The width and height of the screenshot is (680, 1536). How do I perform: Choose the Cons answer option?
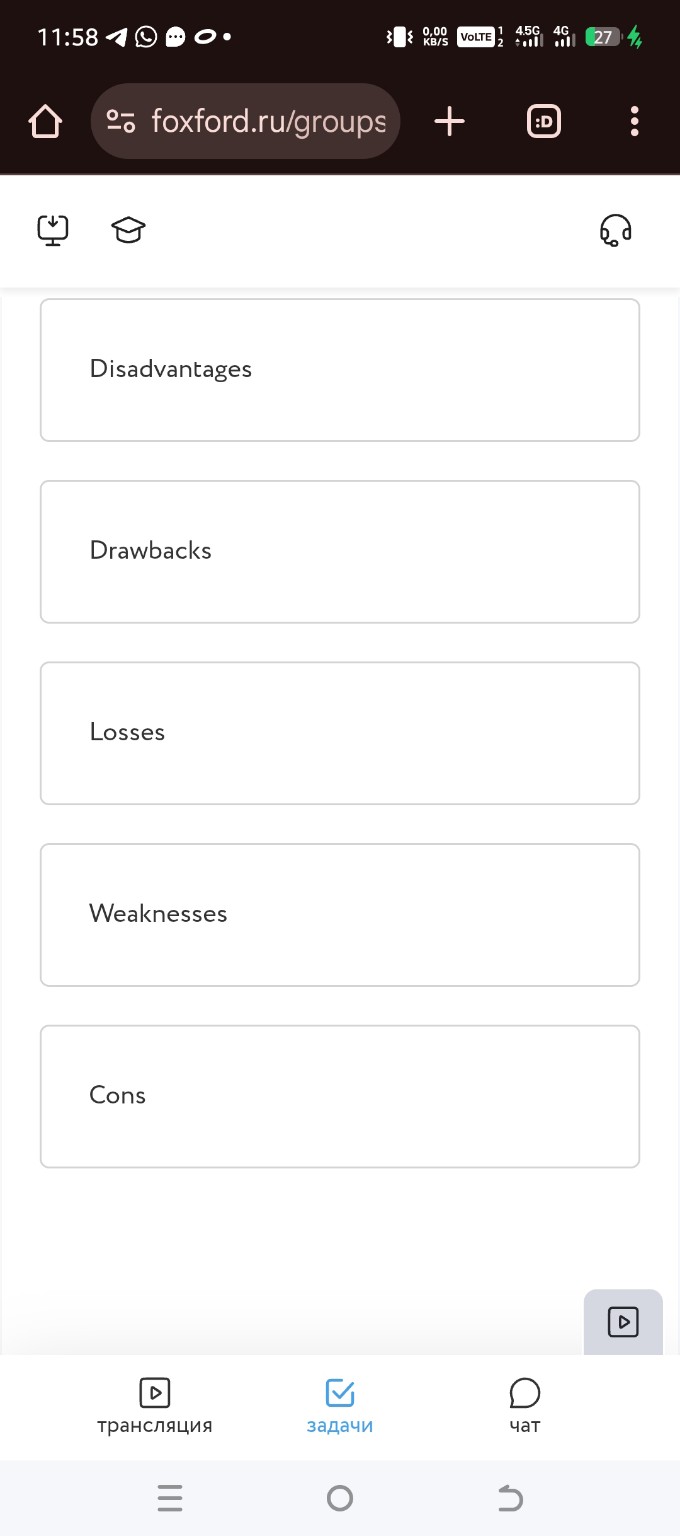(x=339, y=1096)
